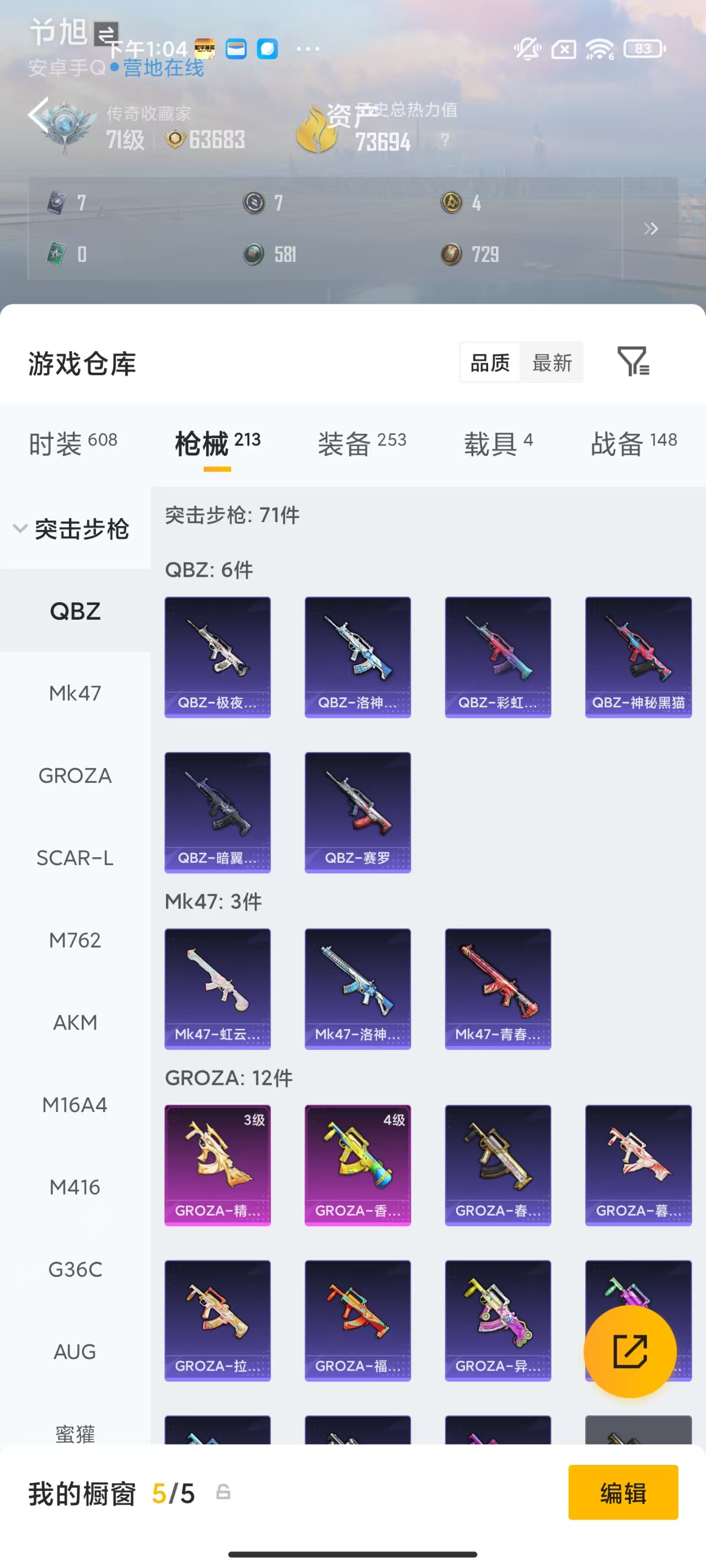Select the 品质 sorting option
The height and width of the screenshot is (1568, 706).
coord(490,363)
